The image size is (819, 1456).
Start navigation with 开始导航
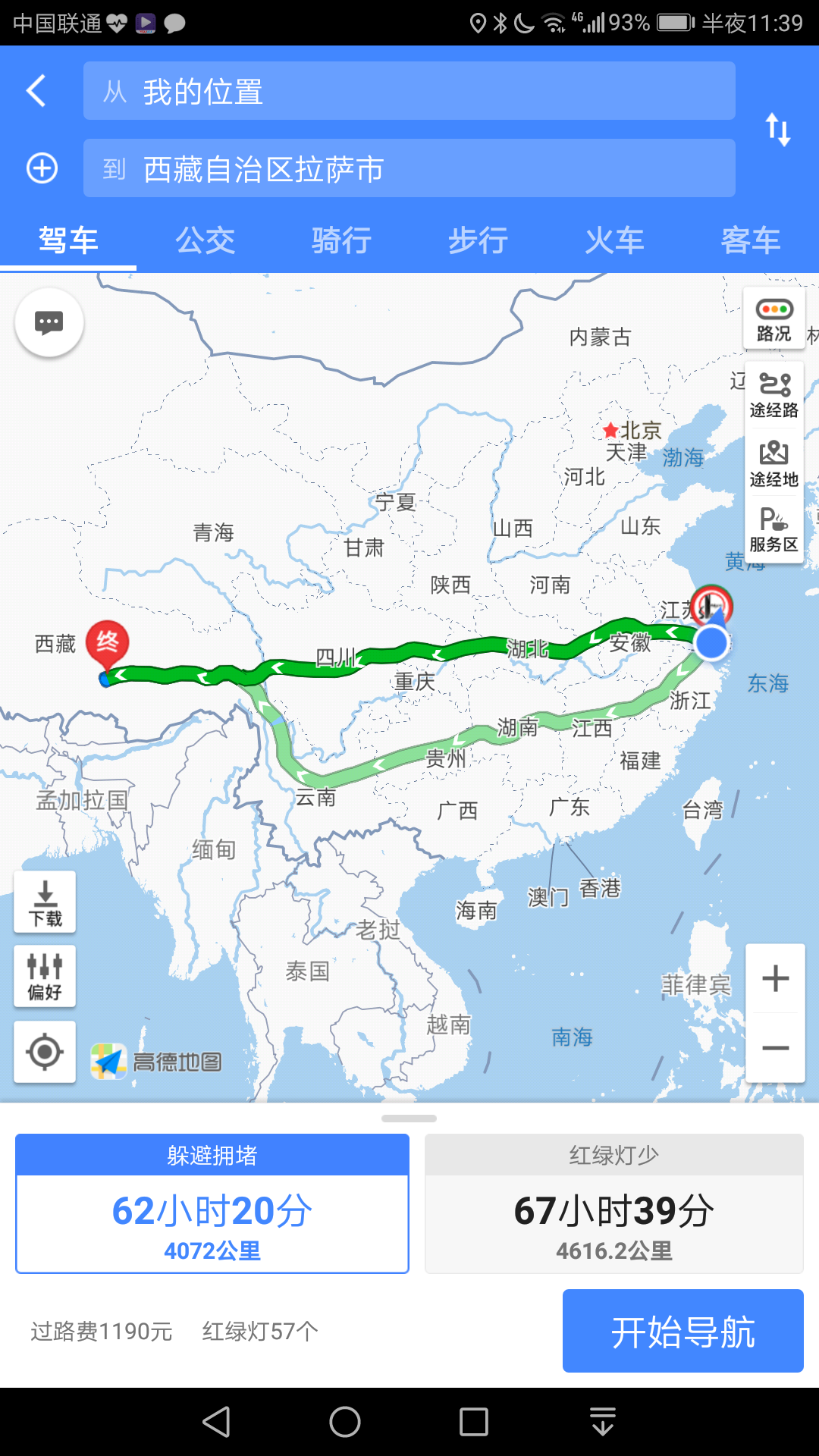[x=683, y=1331]
